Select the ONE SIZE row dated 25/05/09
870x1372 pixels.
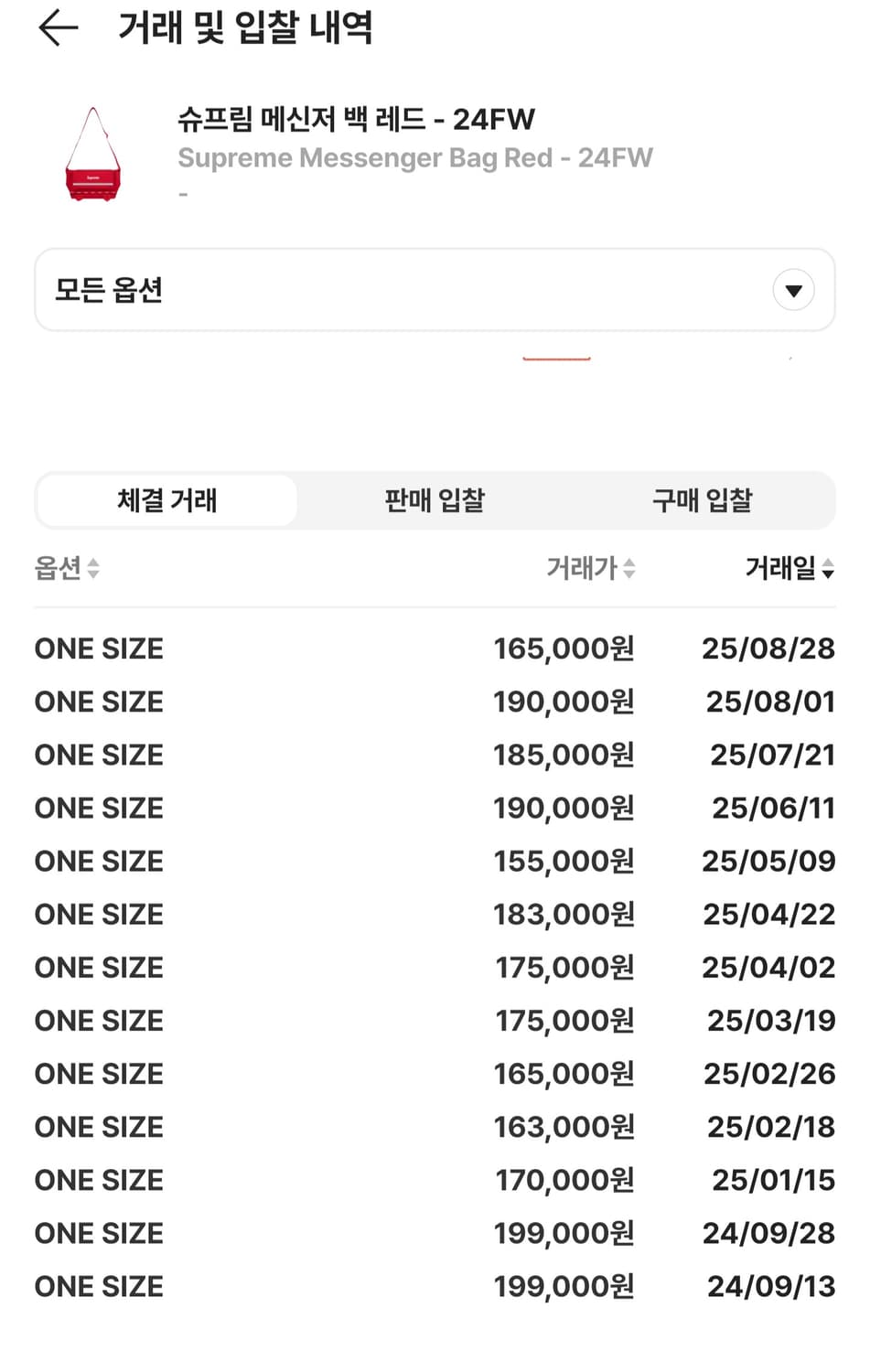coord(434,860)
